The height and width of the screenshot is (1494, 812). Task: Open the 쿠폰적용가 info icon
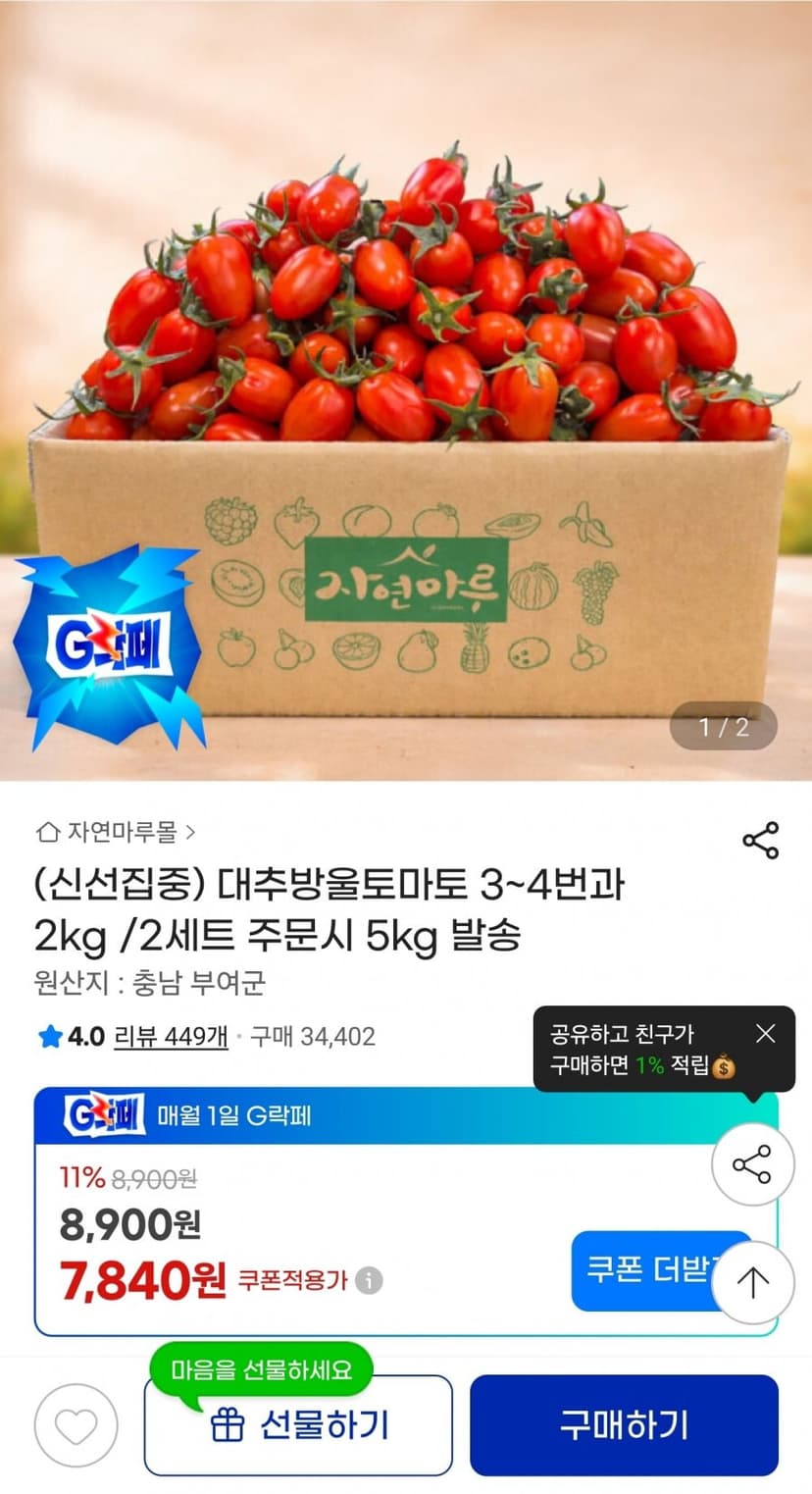click(369, 1281)
